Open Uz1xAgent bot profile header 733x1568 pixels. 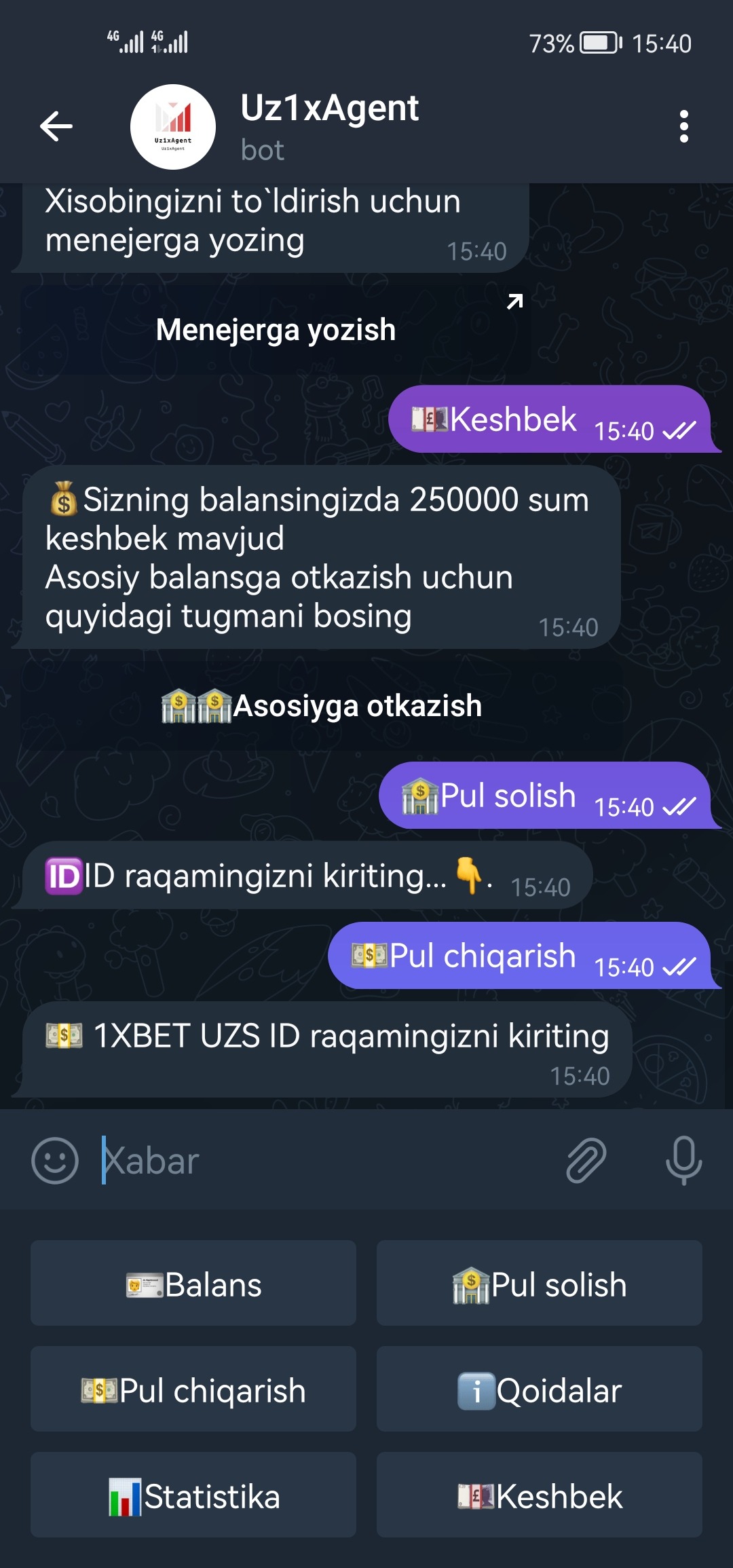tap(329, 126)
